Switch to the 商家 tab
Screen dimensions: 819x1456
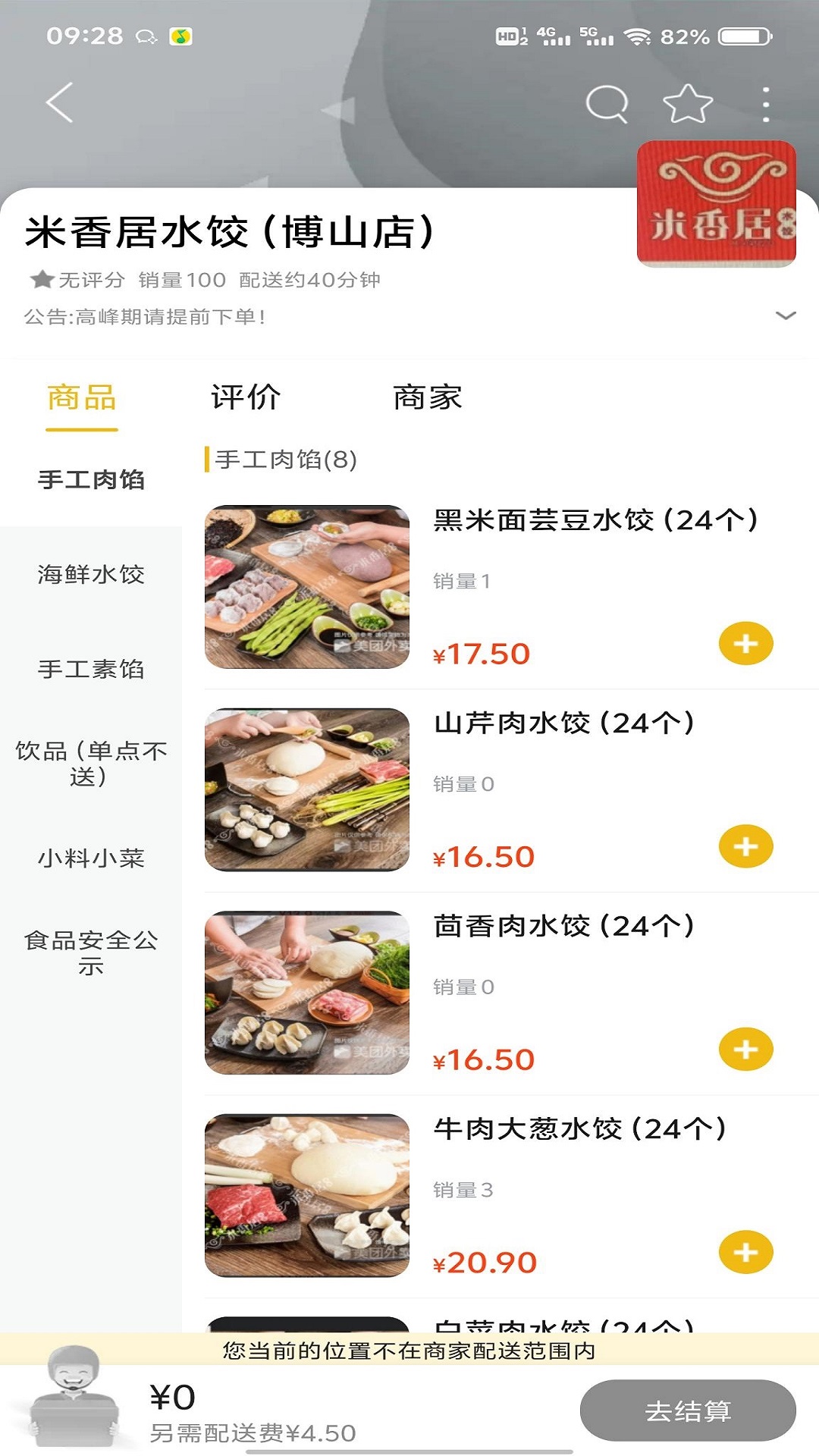click(x=428, y=396)
